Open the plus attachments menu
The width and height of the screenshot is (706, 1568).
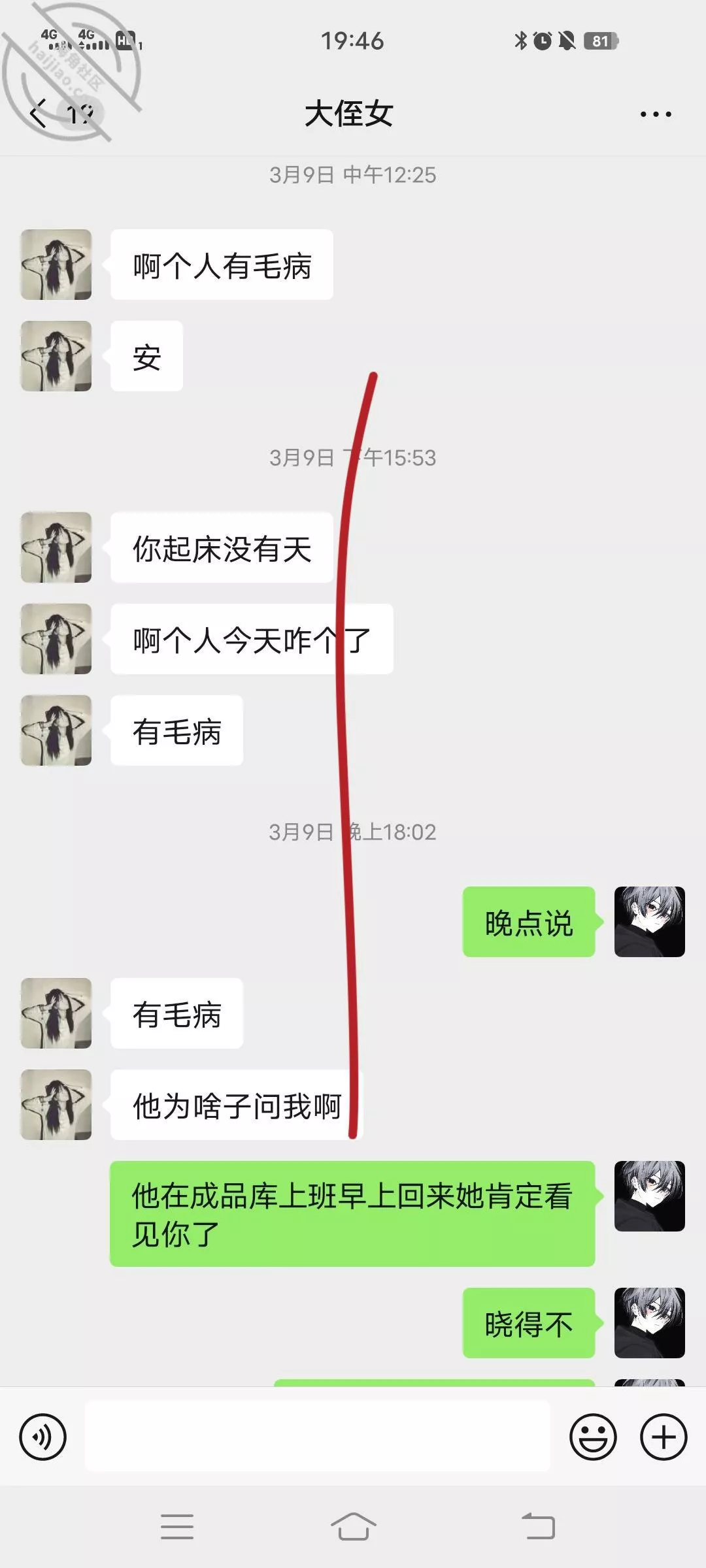[x=663, y=1437]
